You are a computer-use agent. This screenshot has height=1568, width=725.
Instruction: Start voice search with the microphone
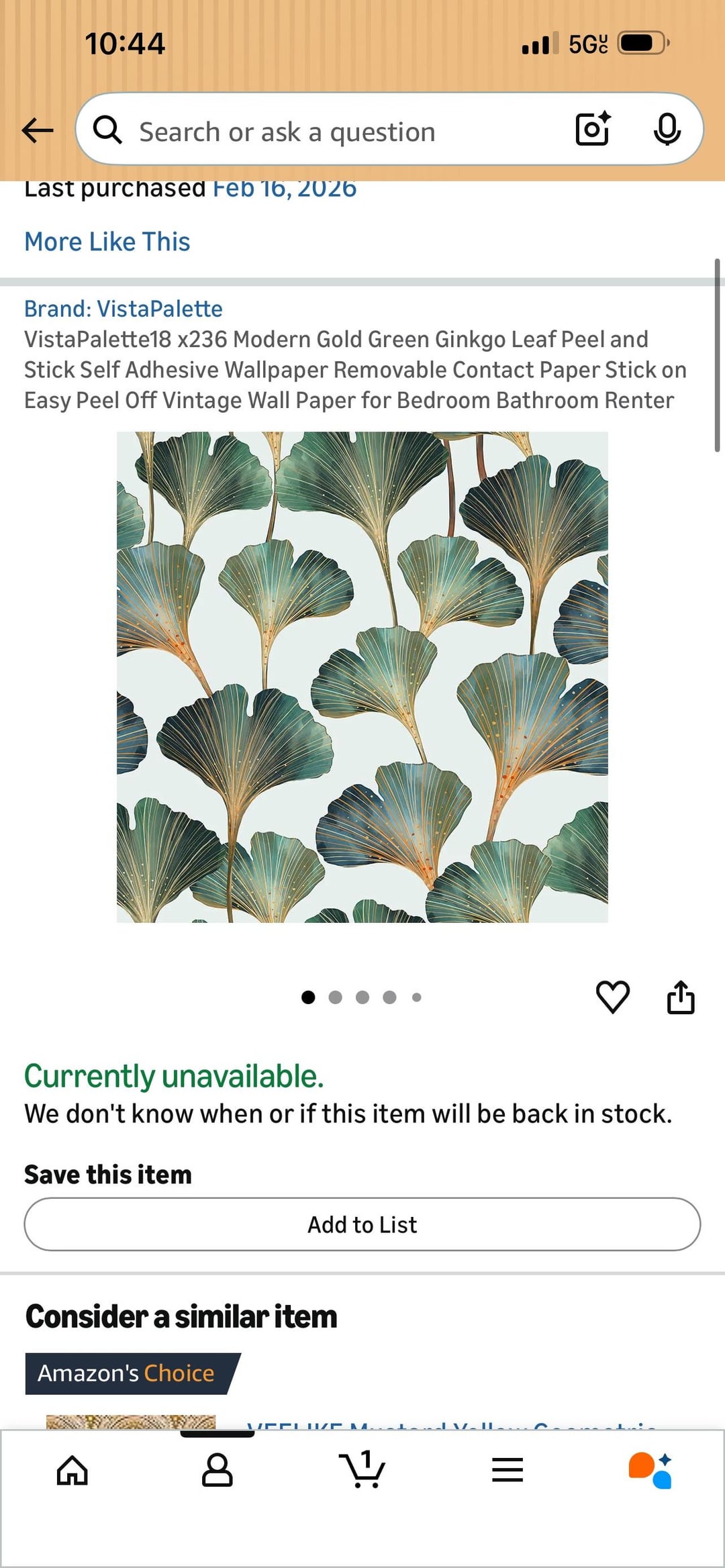pyautogui.click(x=667, y=129)
